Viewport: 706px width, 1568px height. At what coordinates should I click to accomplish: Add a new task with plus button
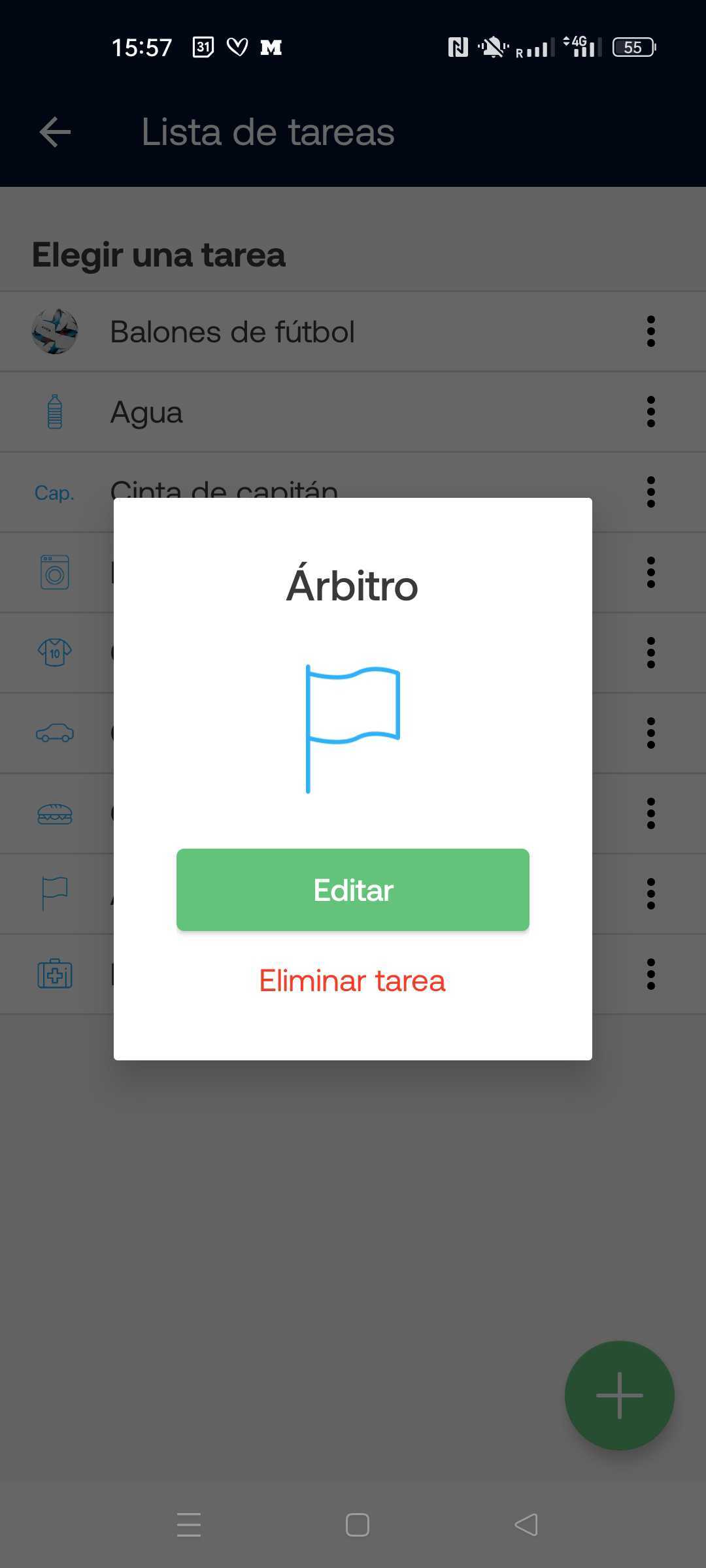tap(619, 1395)
